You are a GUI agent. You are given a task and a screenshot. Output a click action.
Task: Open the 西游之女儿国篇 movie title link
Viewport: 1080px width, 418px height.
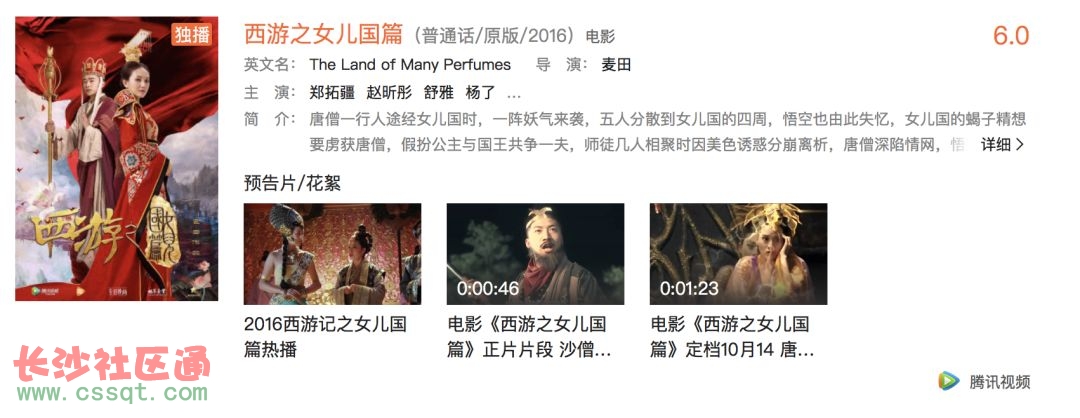[x=323, y=34]
